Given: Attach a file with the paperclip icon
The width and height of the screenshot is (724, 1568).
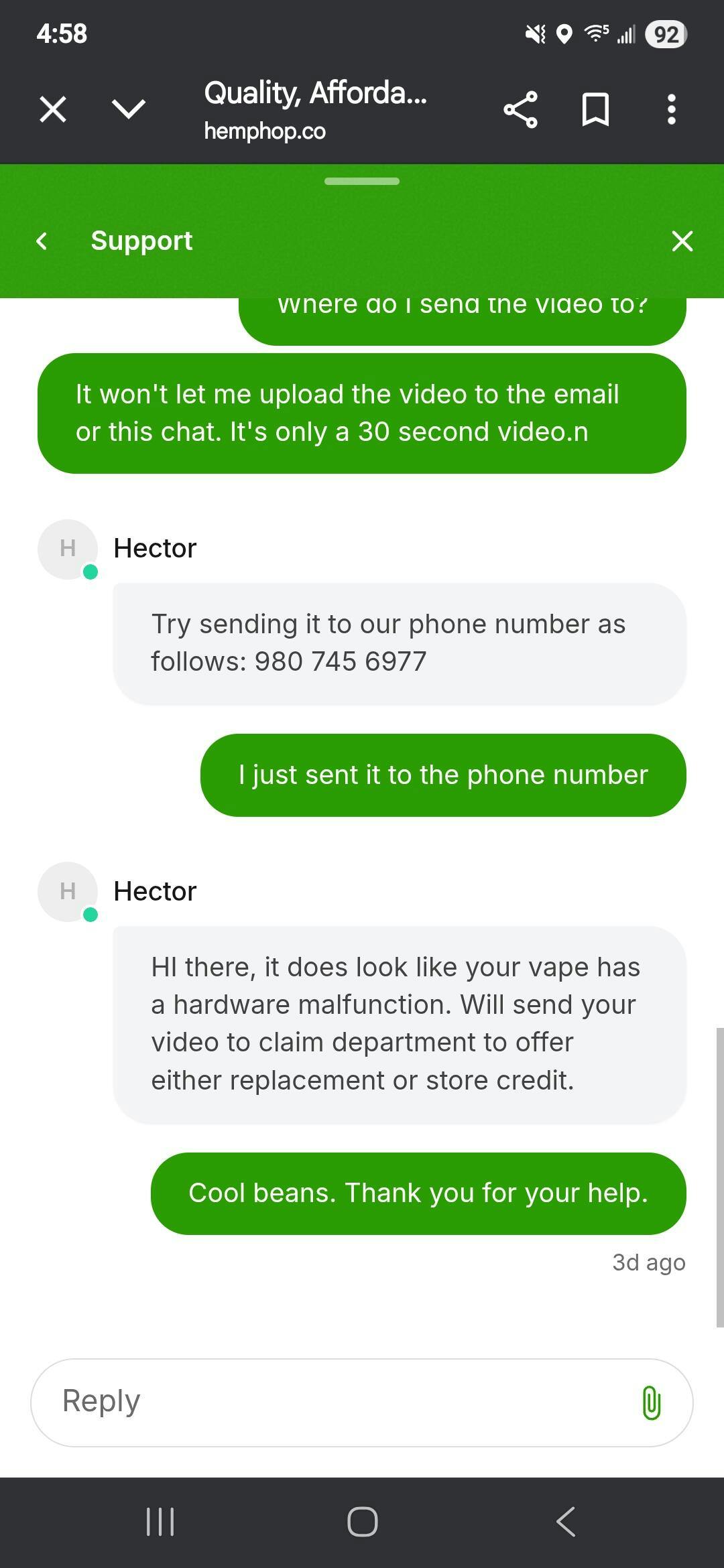Looking at the screenshot, I should [x=651, y=1402].
